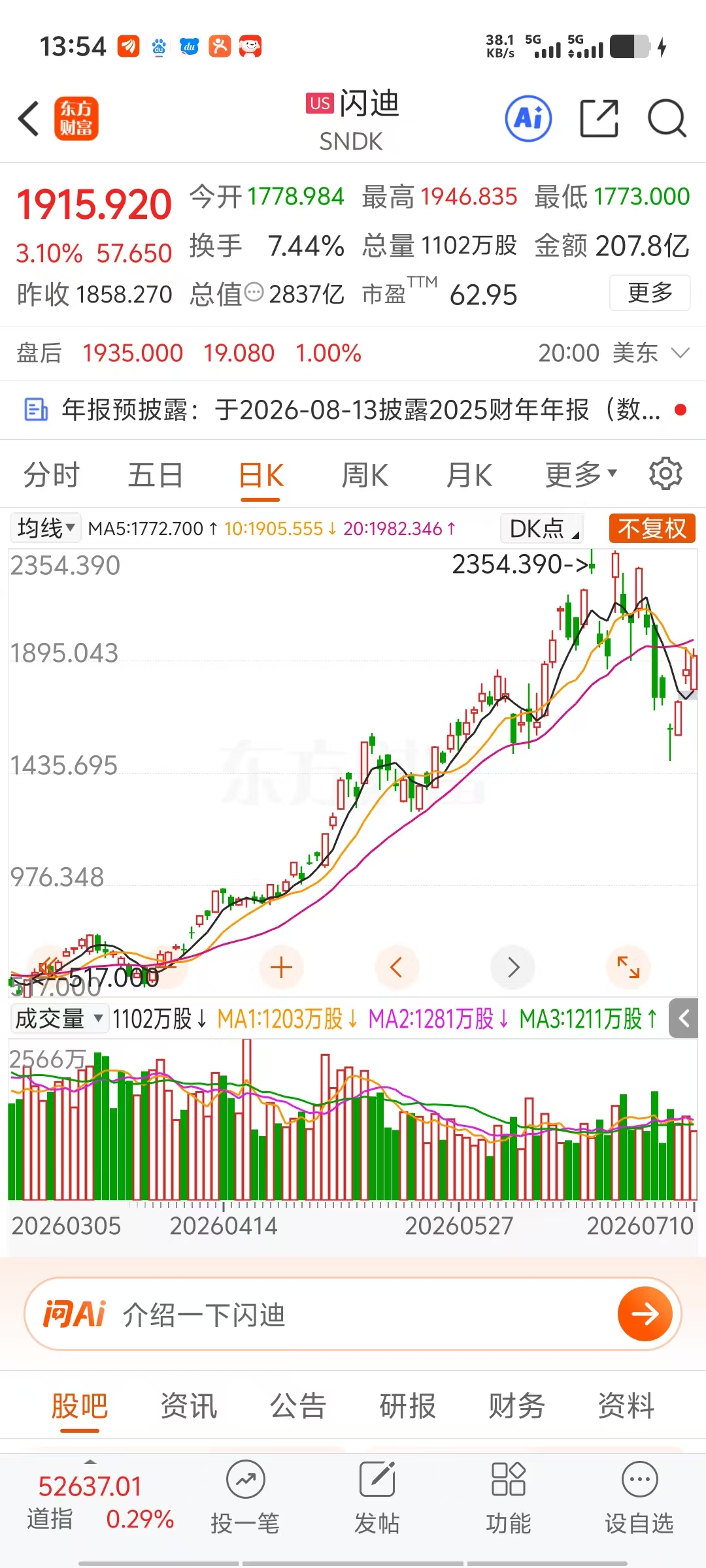Go back using the top-left arrow

[x=29, y=119]
